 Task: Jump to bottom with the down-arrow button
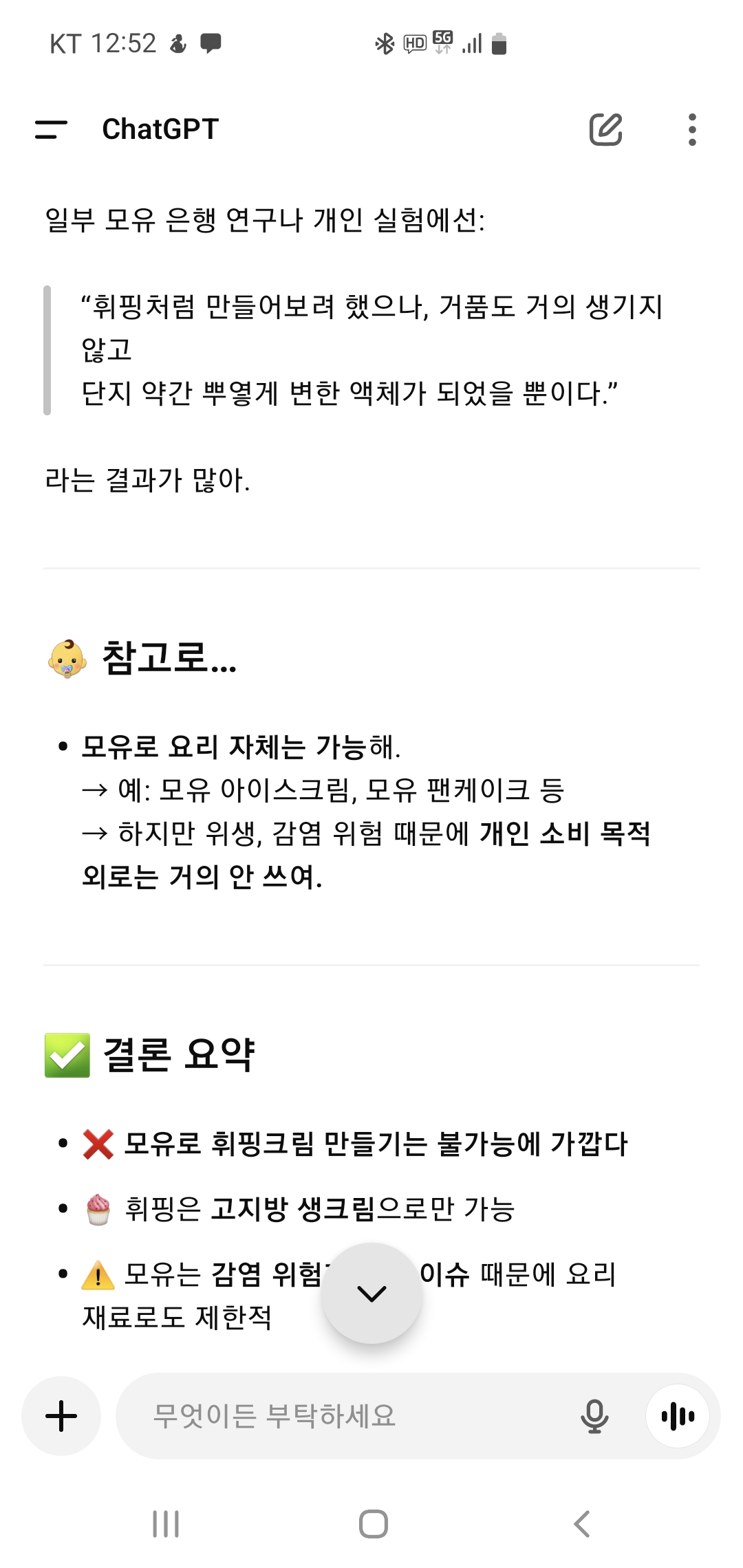371,1293
